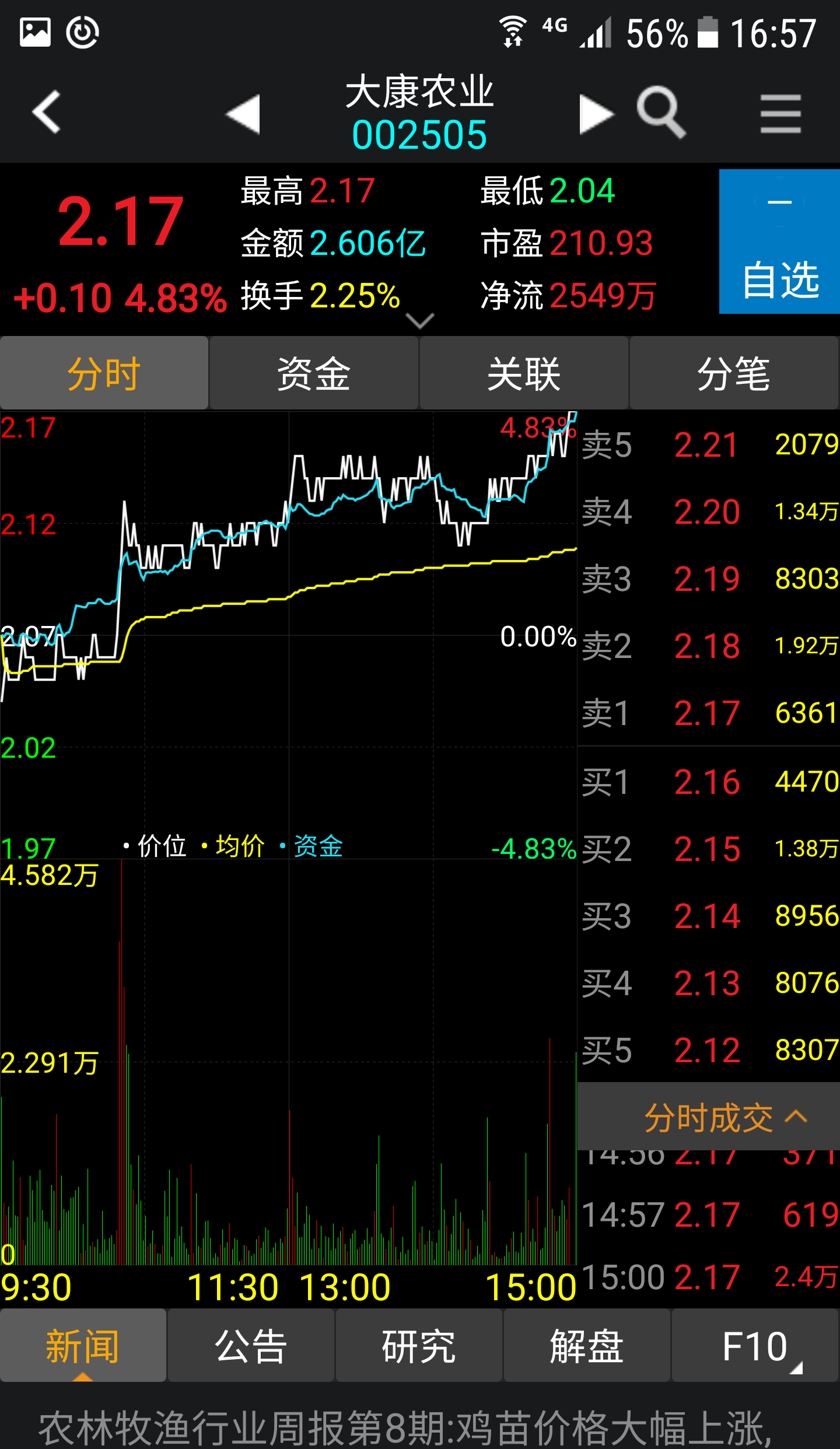Expand more quote details chevron
Screen dimensions: 840x1449
[x=419, y=321]
